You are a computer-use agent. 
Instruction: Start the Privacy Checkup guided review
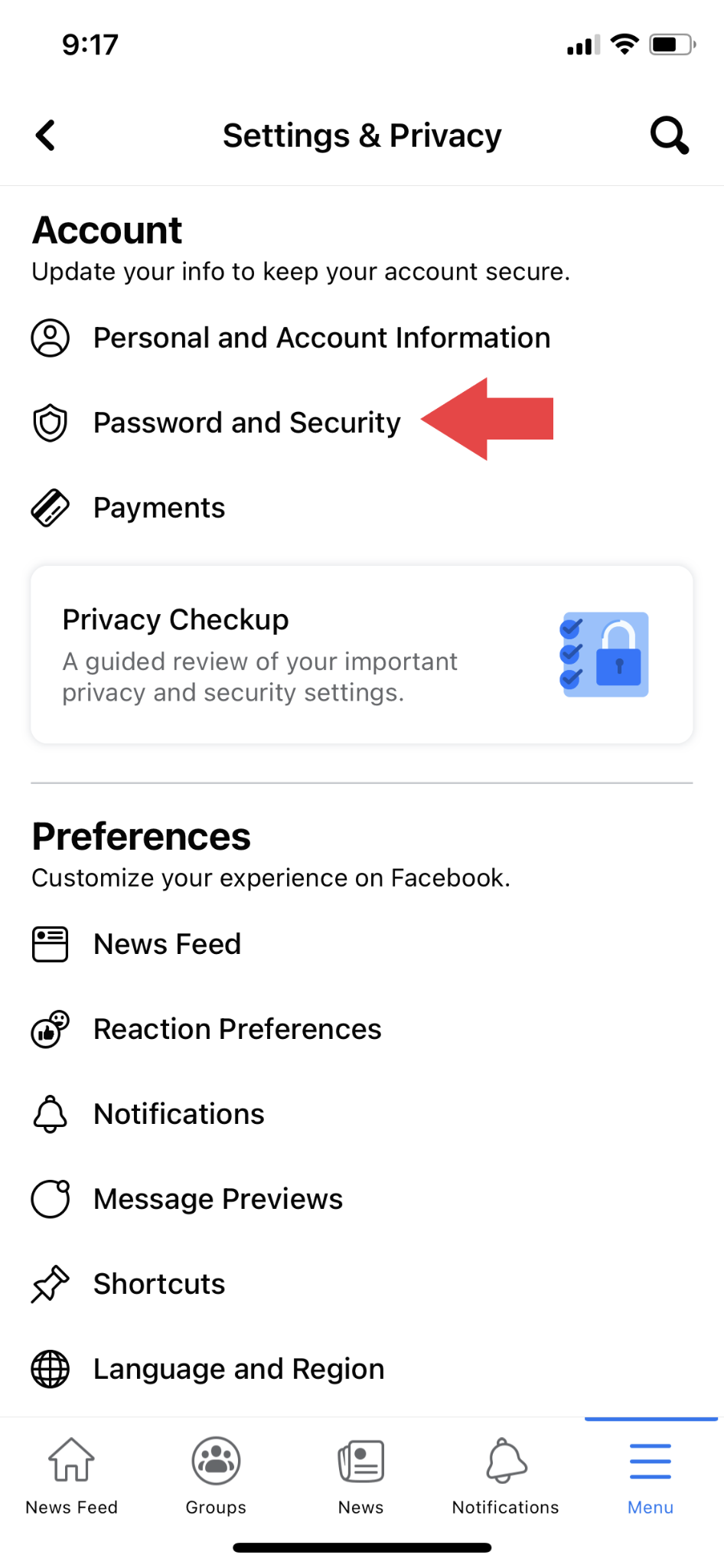pyautogui.click(x=362, y=653)
